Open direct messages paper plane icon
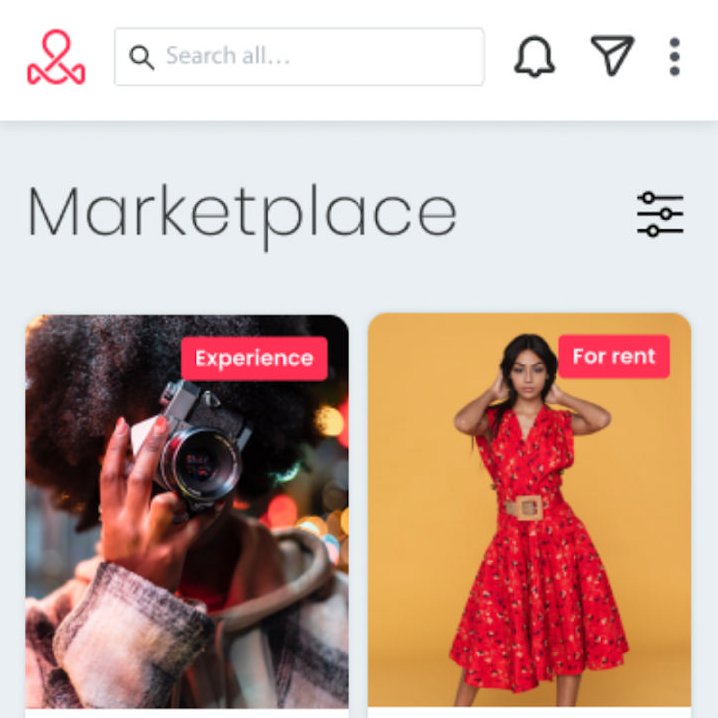Viewport: 718px width, 718px height. click(612, 56)
